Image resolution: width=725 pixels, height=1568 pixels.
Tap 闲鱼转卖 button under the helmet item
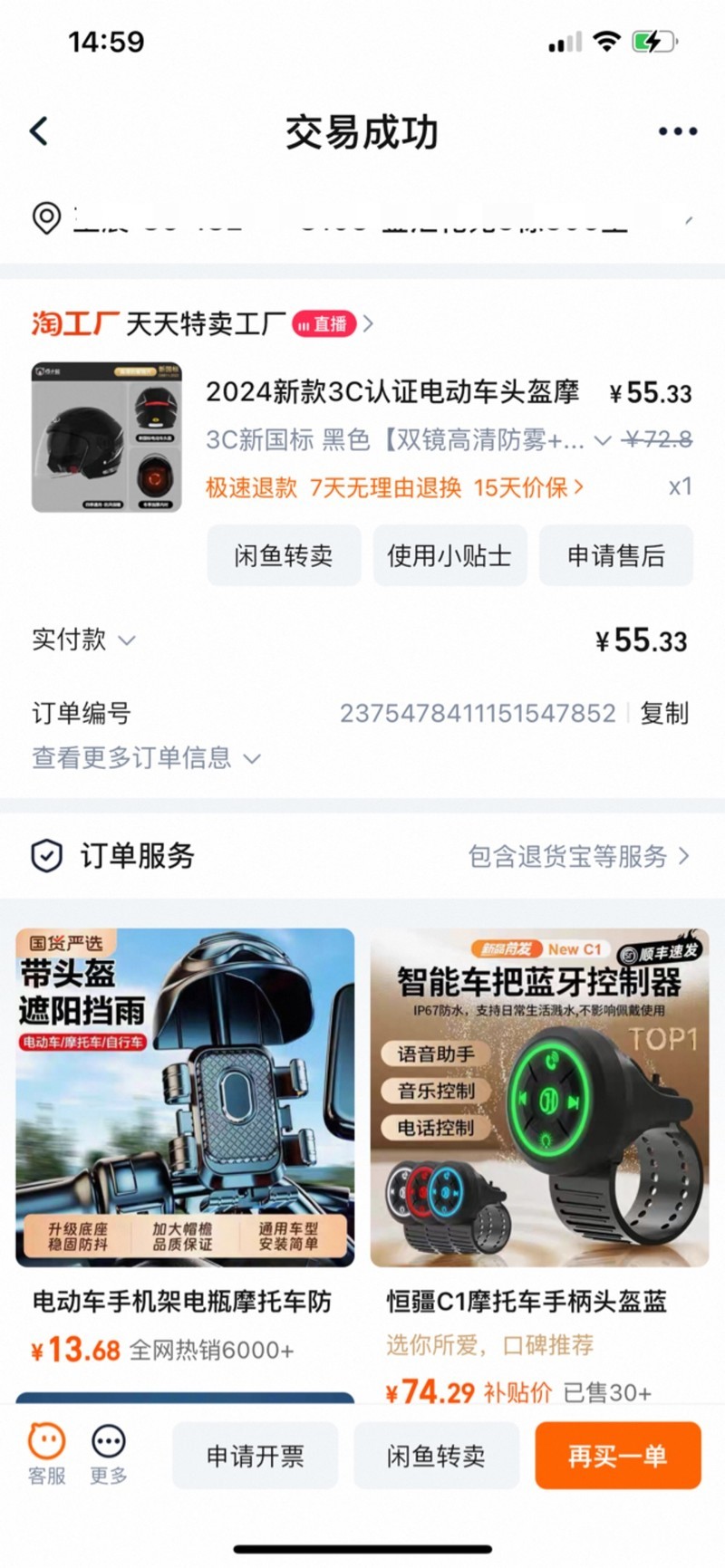284,555
